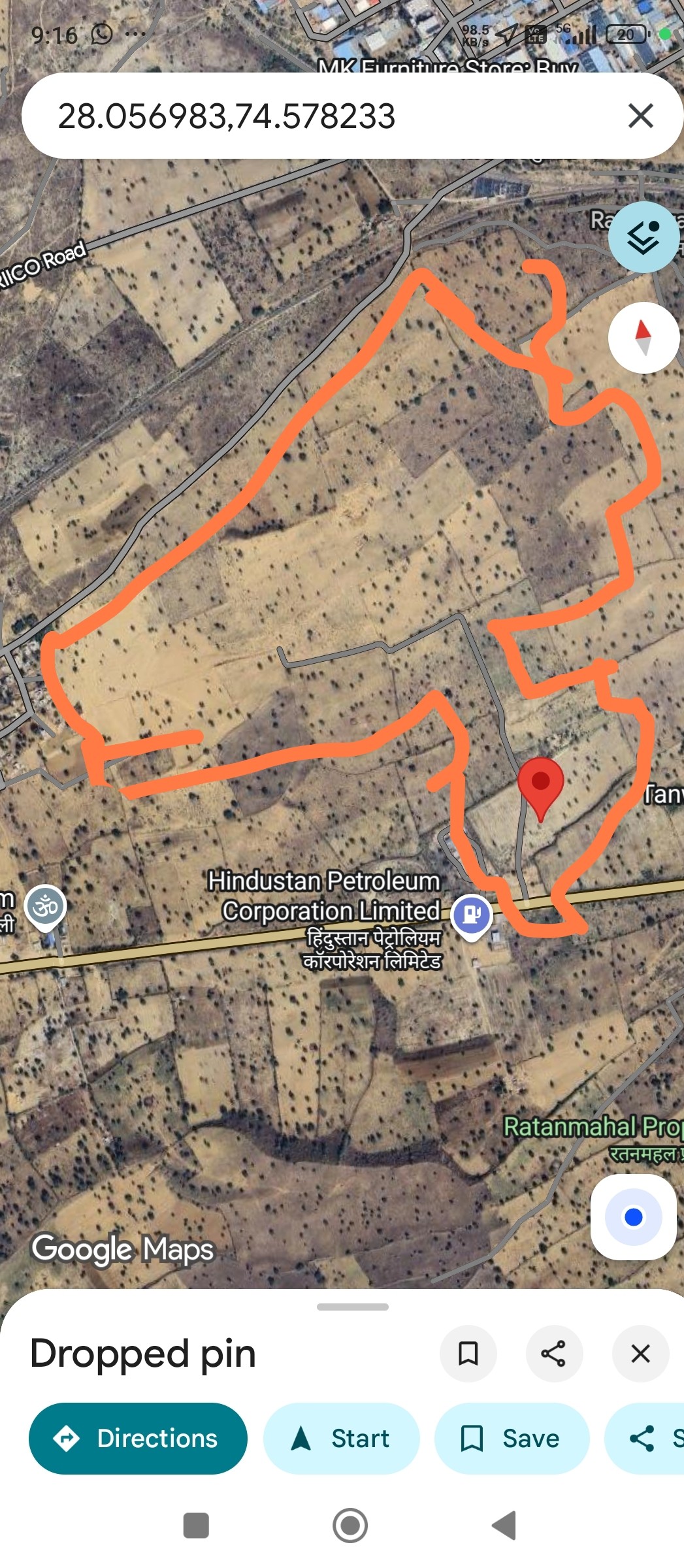The width and height of the screenshot is (684, 1568).
Task: Tap the bookmark icon to save the pin
Action: (468, 1354)
